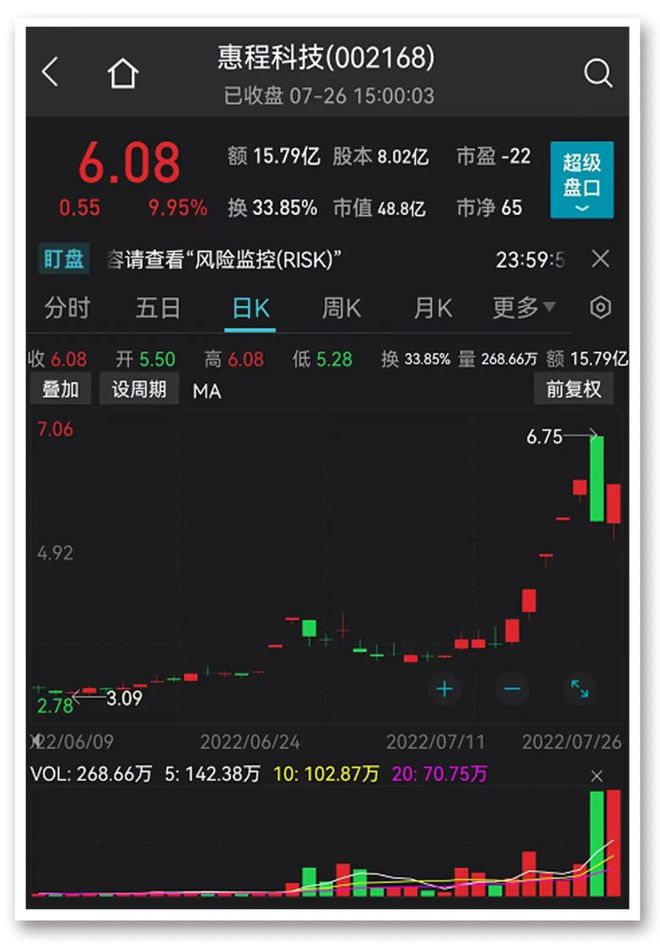The image size is (660, 948).
Task: Change the MA indicator
Action: tap(207, 391)
